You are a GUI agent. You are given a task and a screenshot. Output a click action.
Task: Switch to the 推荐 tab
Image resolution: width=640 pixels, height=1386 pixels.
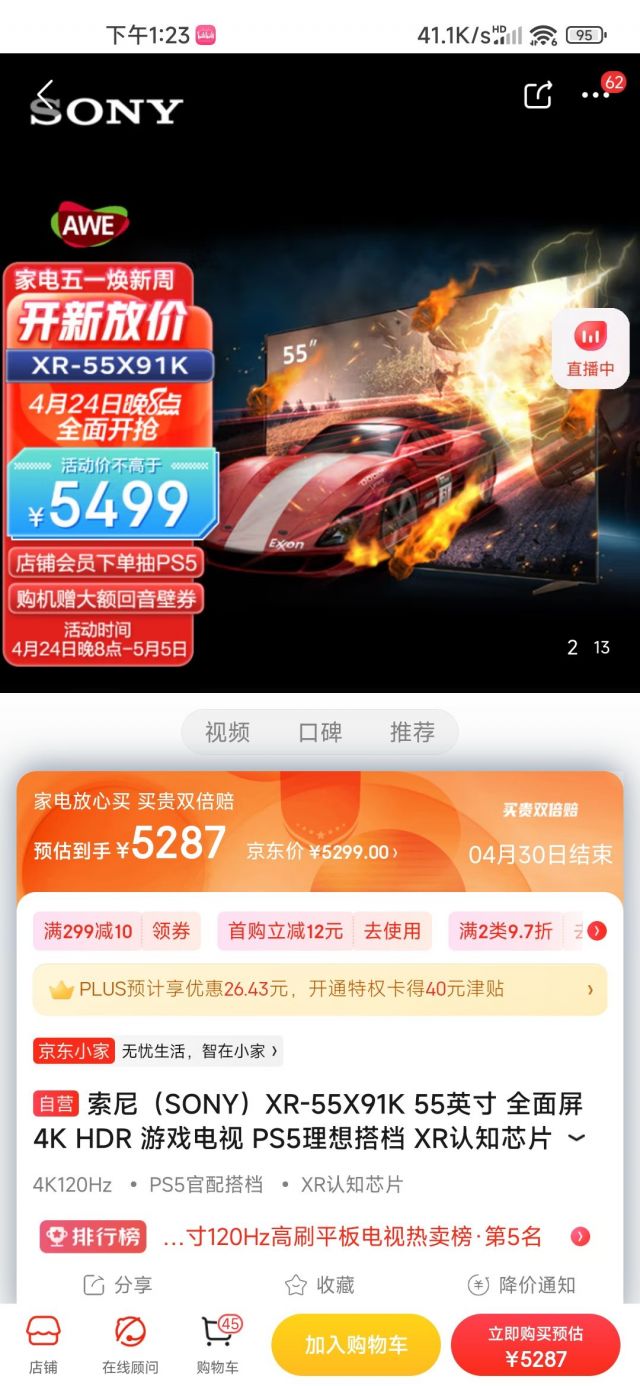click(412, 732)
